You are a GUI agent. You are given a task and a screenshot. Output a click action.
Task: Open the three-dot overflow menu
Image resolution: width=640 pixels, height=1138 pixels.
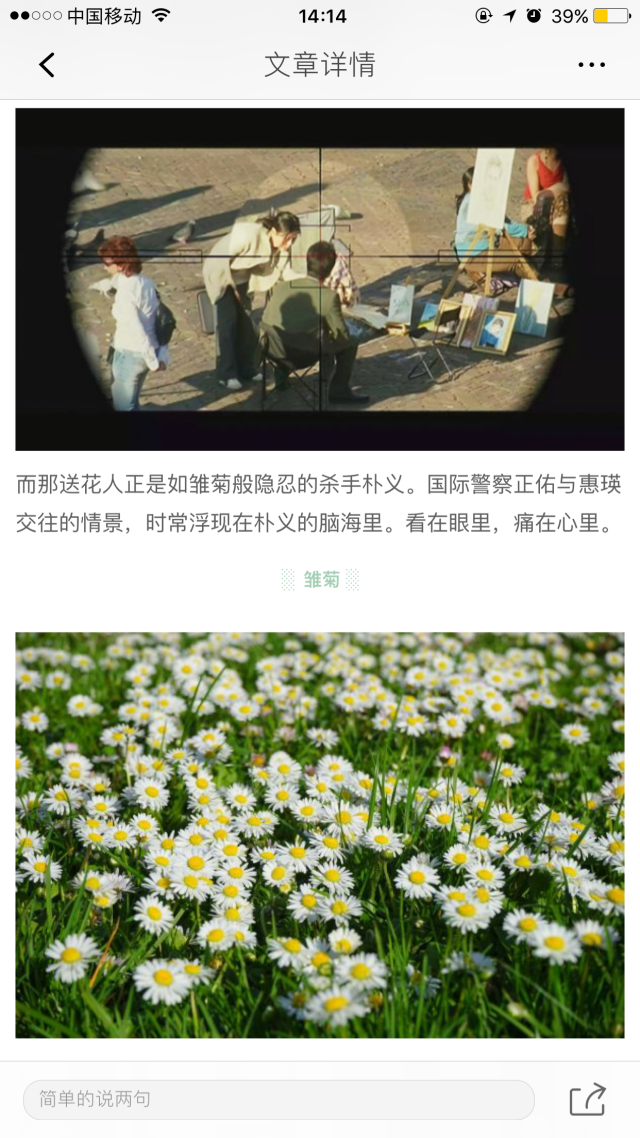591,65
